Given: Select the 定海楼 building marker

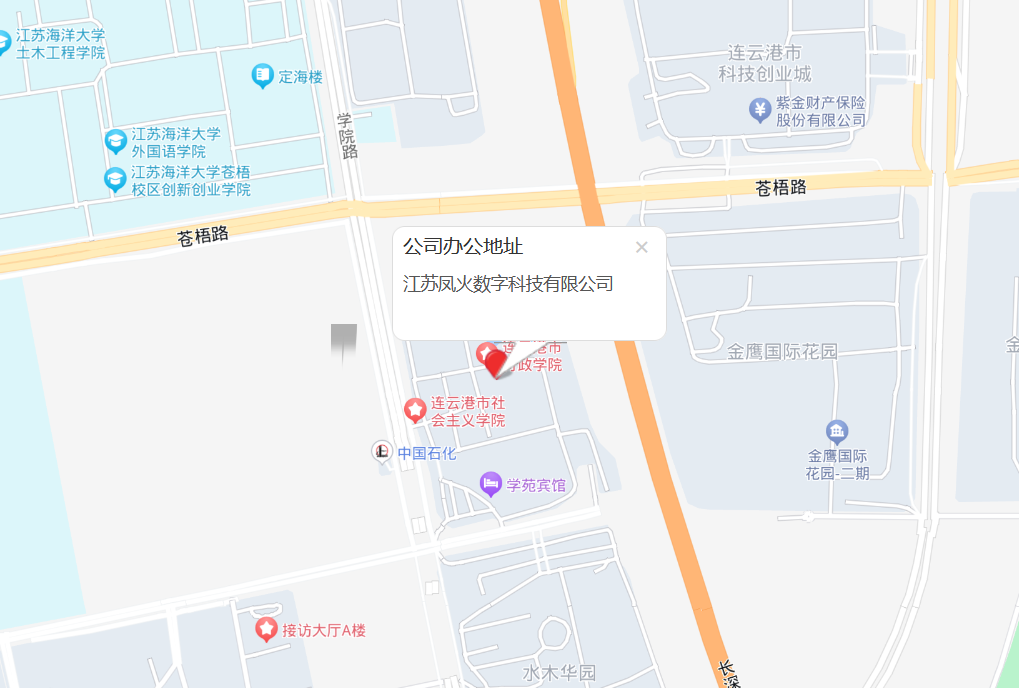Looking at the screenshot, I should pos(262,75).
